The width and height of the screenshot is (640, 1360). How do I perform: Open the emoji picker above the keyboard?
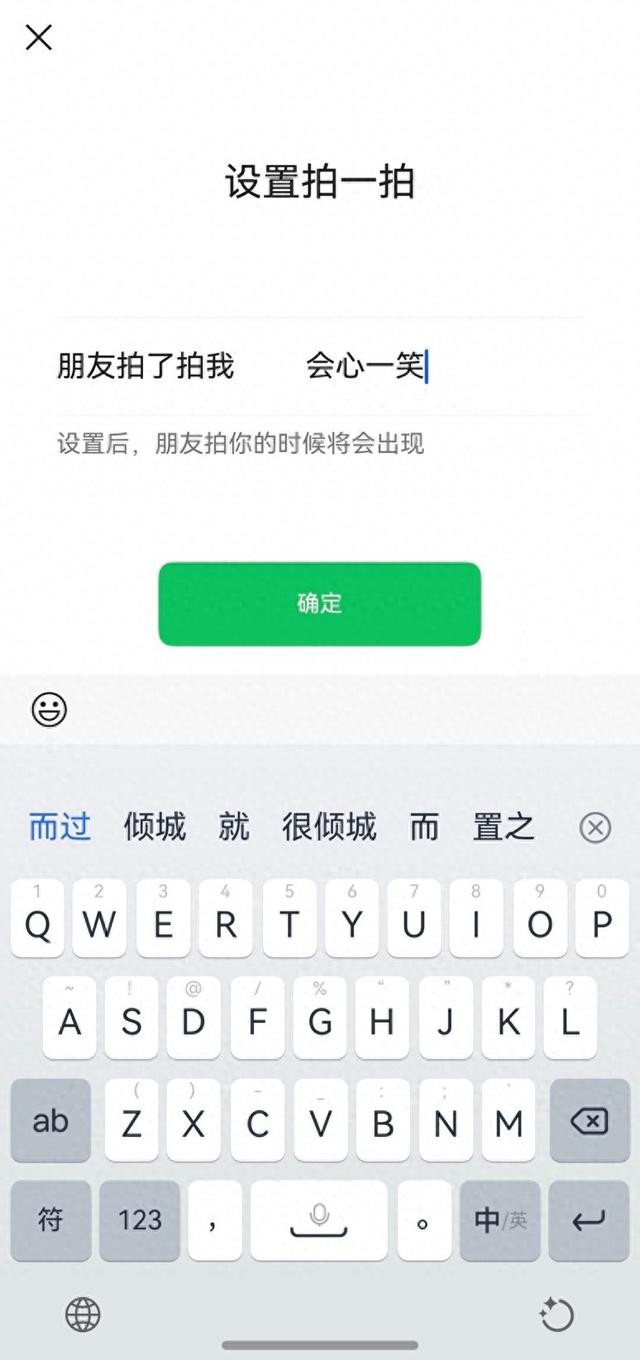(49, 709)
